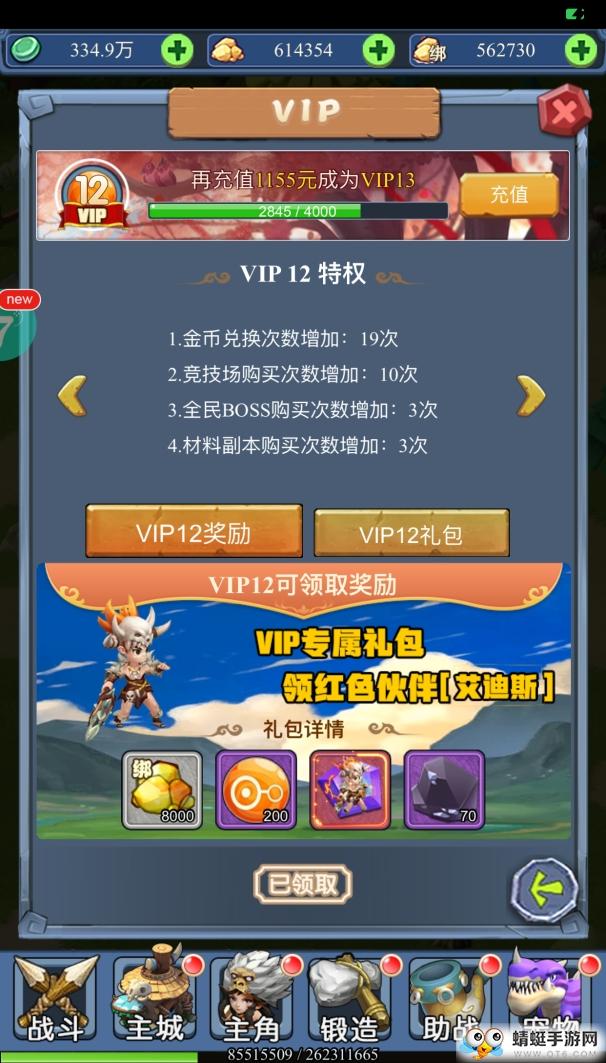The height and width of the screenshot is (1063, 606).
Task: Tap the 充值 recharge button
Action: (508, 194)
